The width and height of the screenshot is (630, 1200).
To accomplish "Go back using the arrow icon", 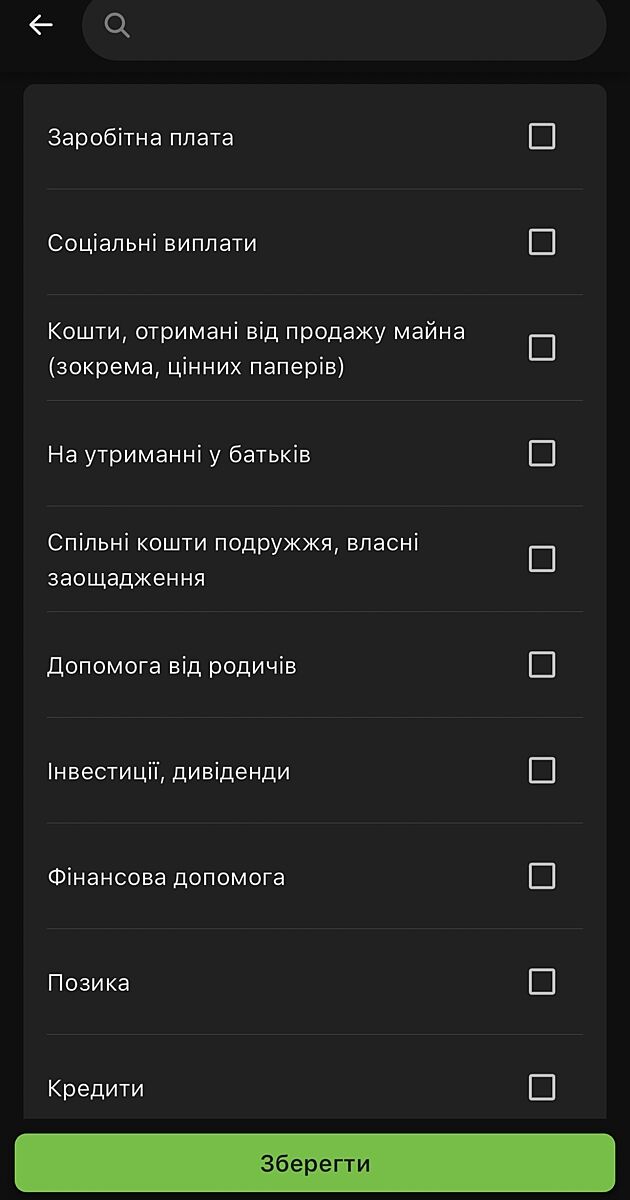I will click(x=41, y=26).
